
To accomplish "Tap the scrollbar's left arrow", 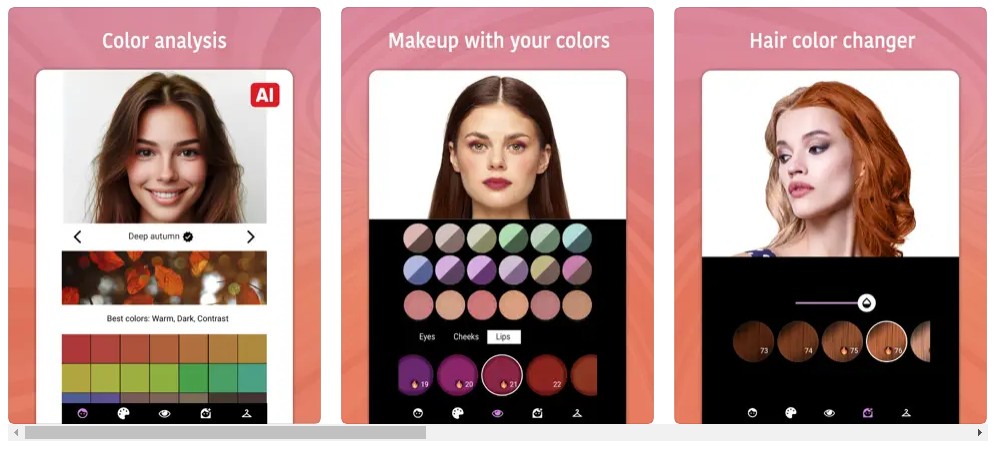I will point(14,433).
